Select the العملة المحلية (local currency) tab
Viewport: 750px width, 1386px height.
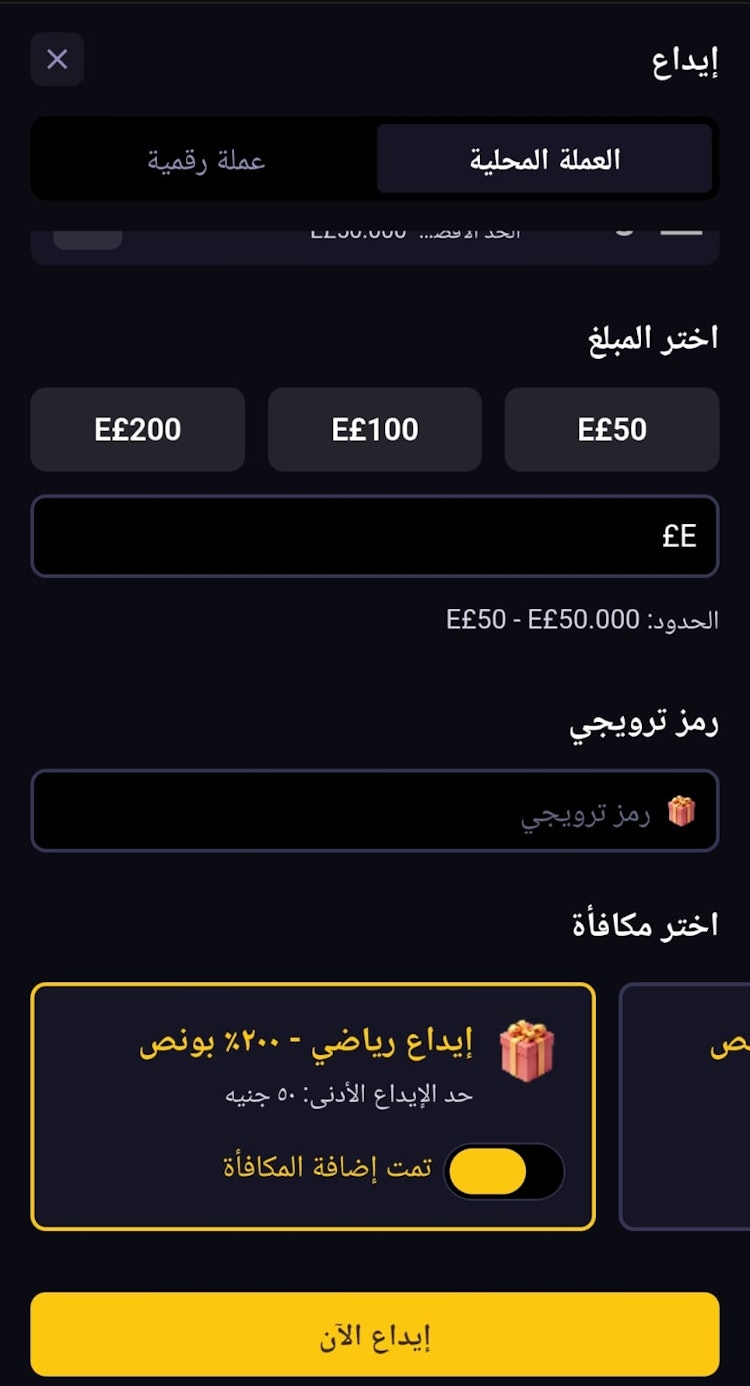(x=546, y=158)
